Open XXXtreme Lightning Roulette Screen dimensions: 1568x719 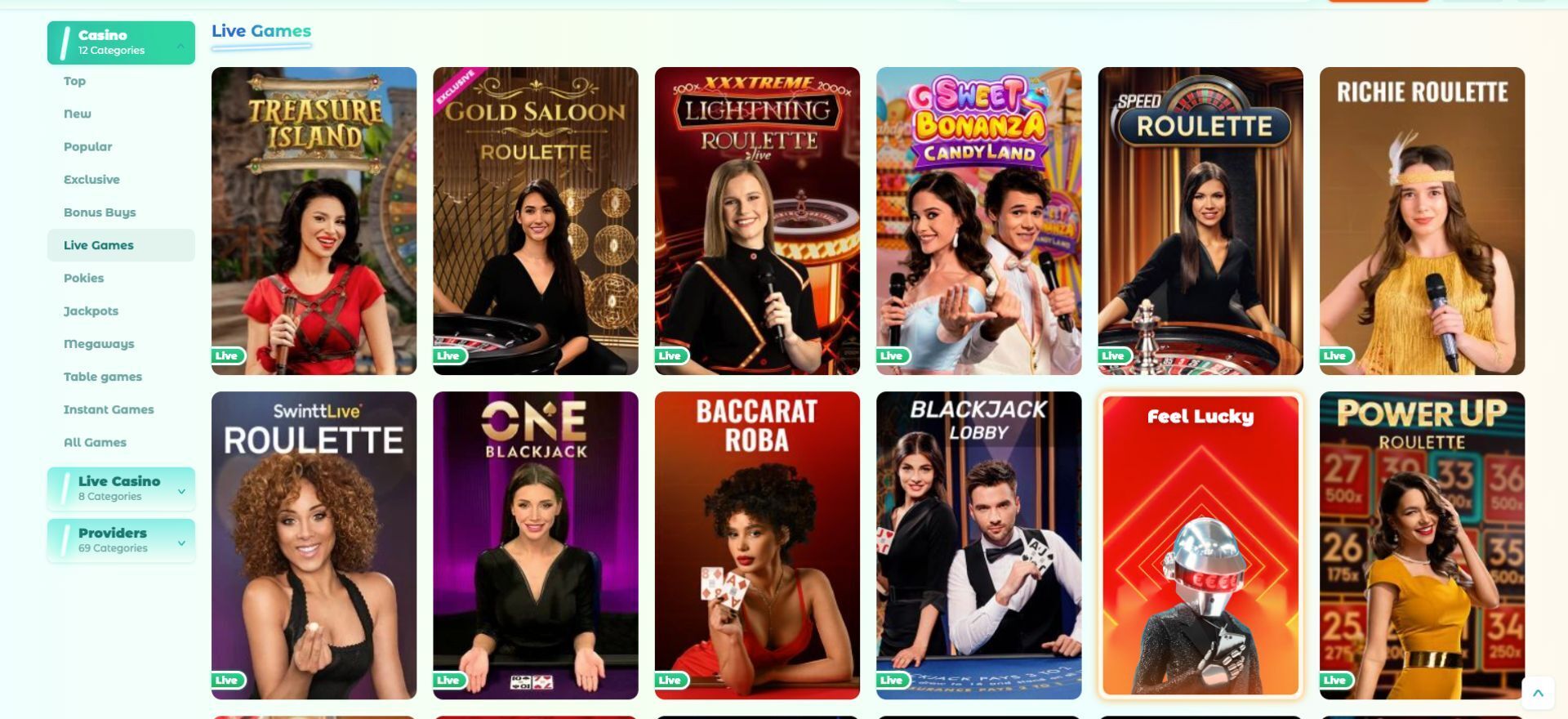757,221
